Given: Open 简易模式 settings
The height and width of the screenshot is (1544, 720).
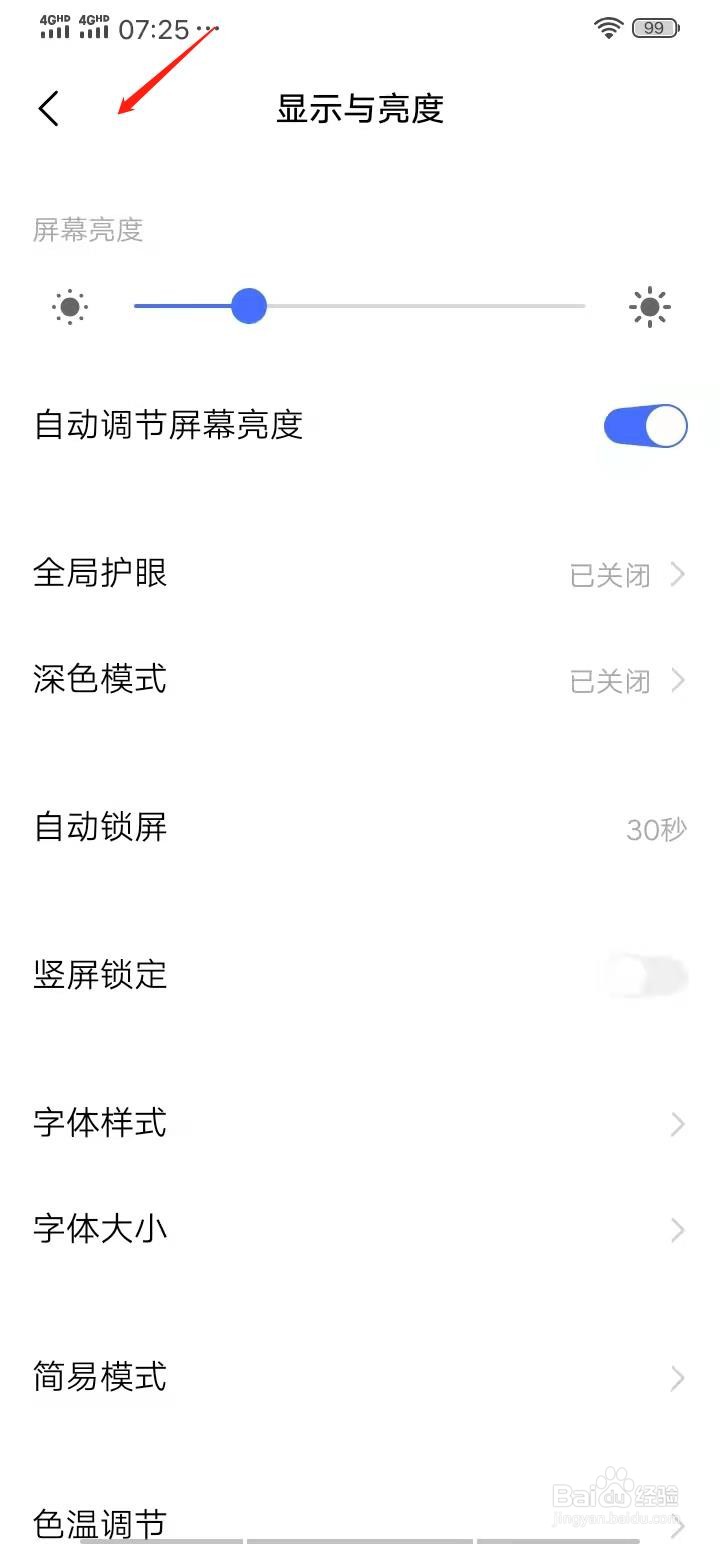Looking at the screenshot, I should (x=360, y=1377).
